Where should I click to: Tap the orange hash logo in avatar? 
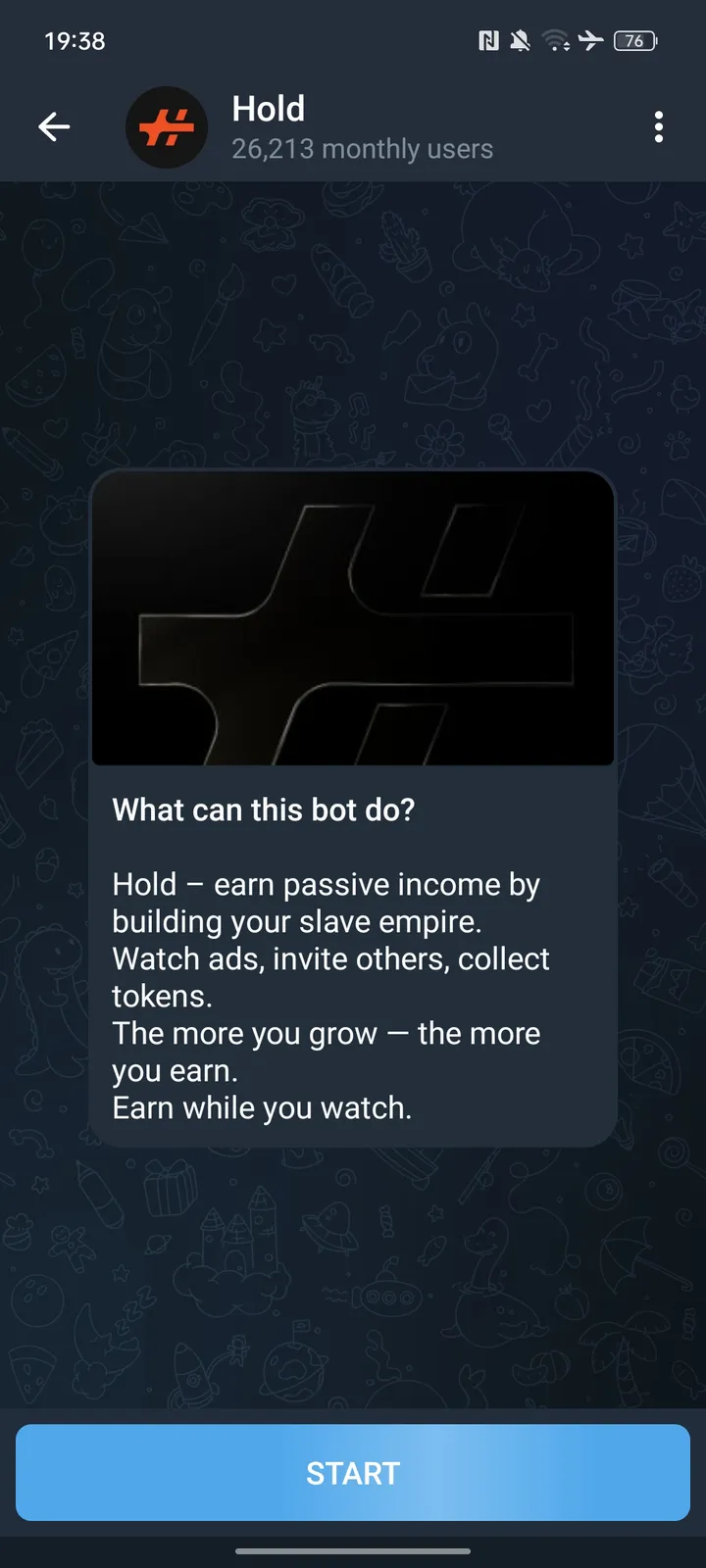coord(167,127)
